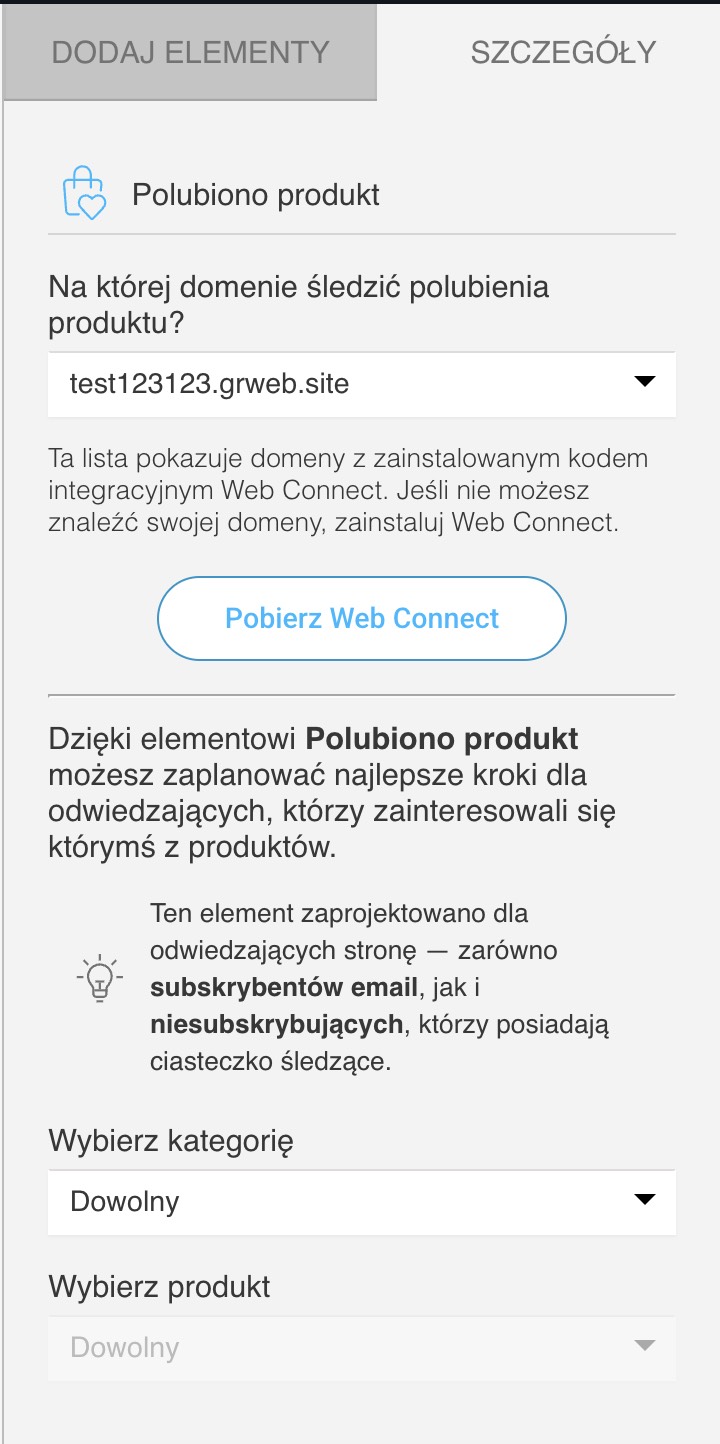720x1444 pixels.
Task: Select the Szczegóły tab
Action: coord(563,52)
